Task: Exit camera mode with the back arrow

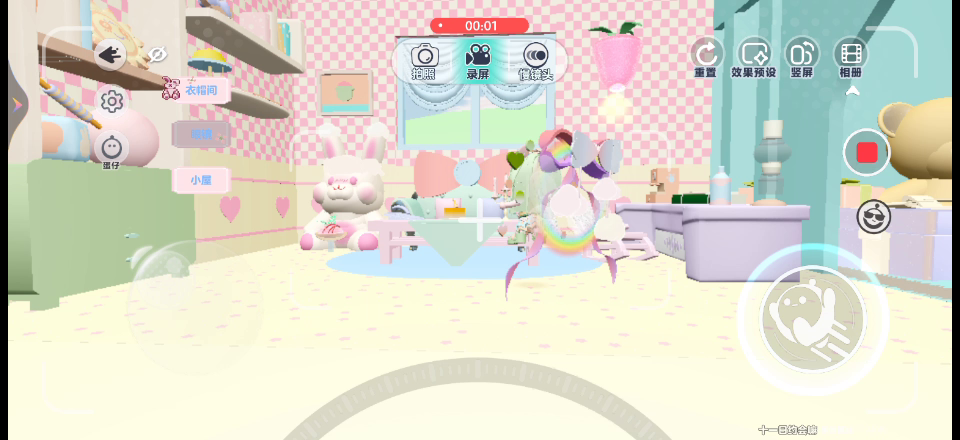Action: click(x=110, y=54)
